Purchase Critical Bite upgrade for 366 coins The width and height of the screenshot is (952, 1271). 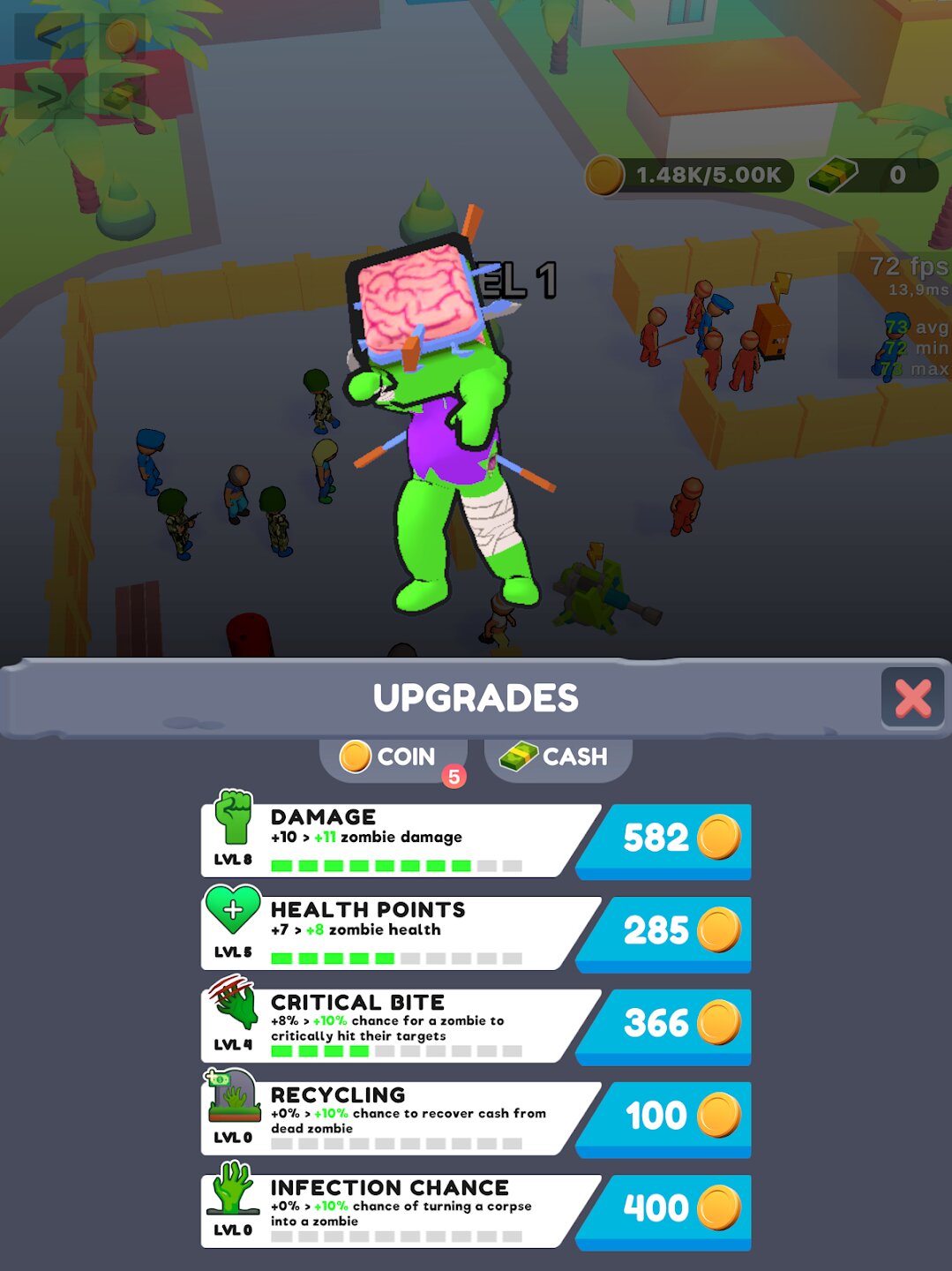(x=668, y=1024)
